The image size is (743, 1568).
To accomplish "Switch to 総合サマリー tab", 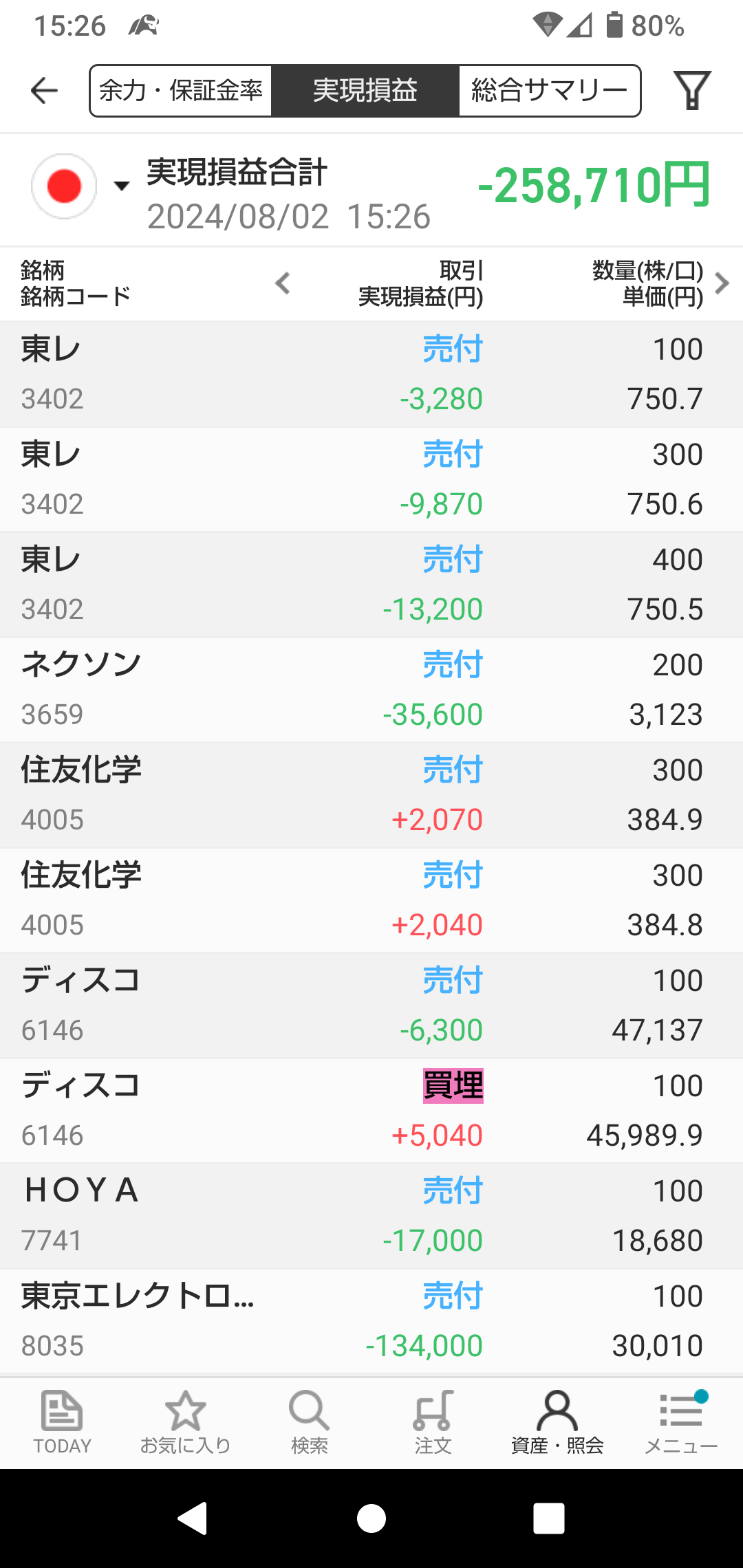I will click(549, 91).
